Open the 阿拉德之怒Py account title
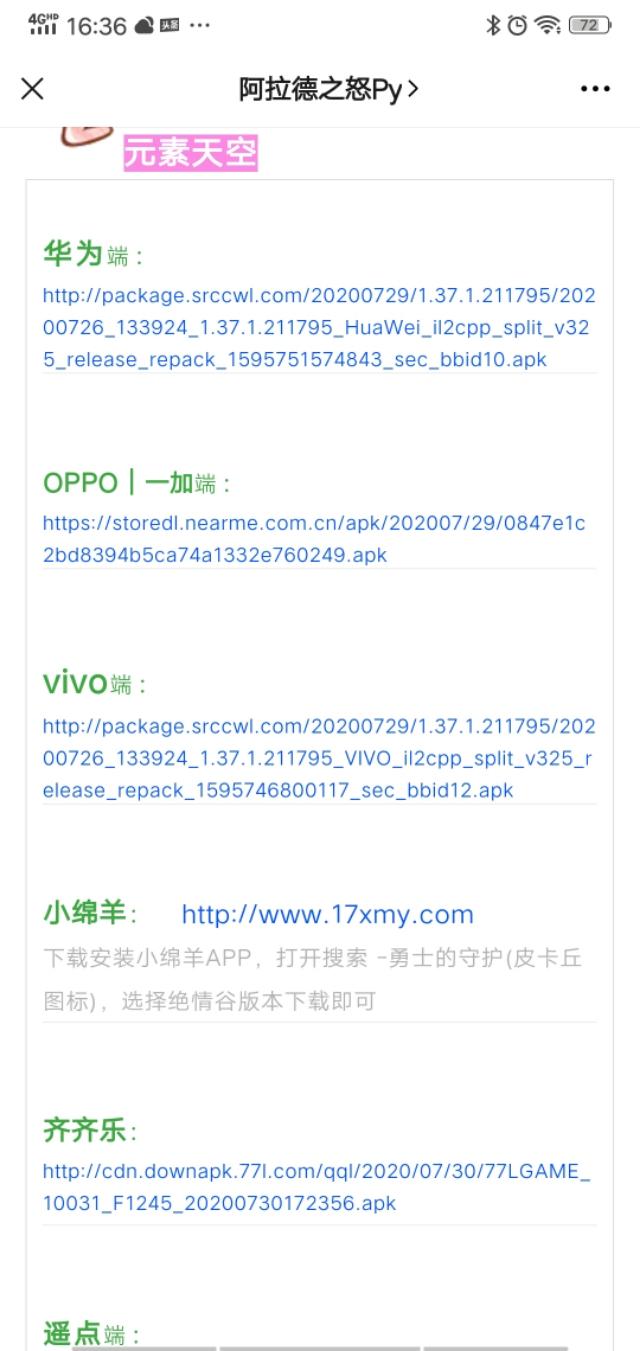This screenshot has height=1351, width=640. click(x=328, y=89)
